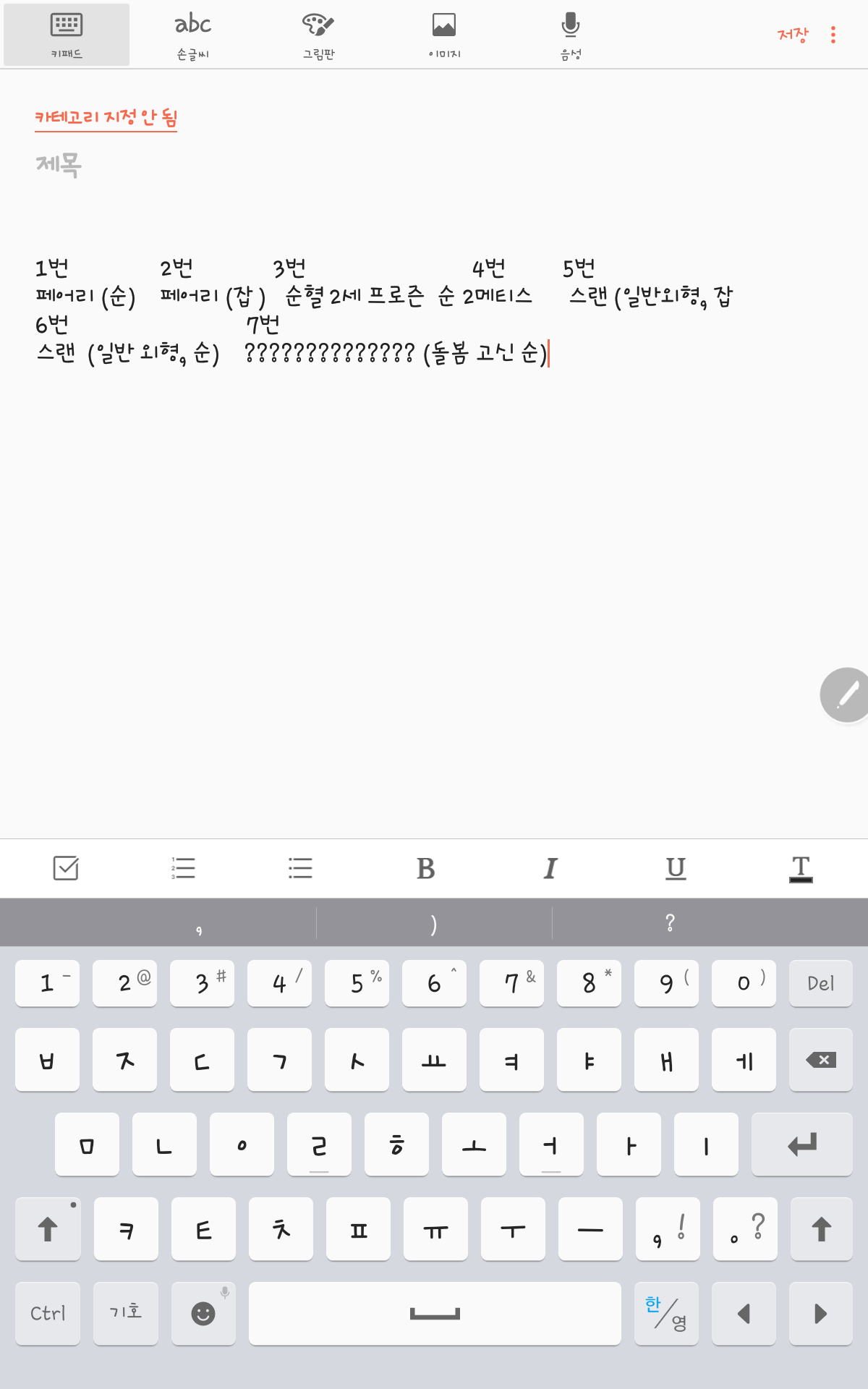Choose the question mark suggestion
The width and height of the screenshot is (868, 1389).
670,923
